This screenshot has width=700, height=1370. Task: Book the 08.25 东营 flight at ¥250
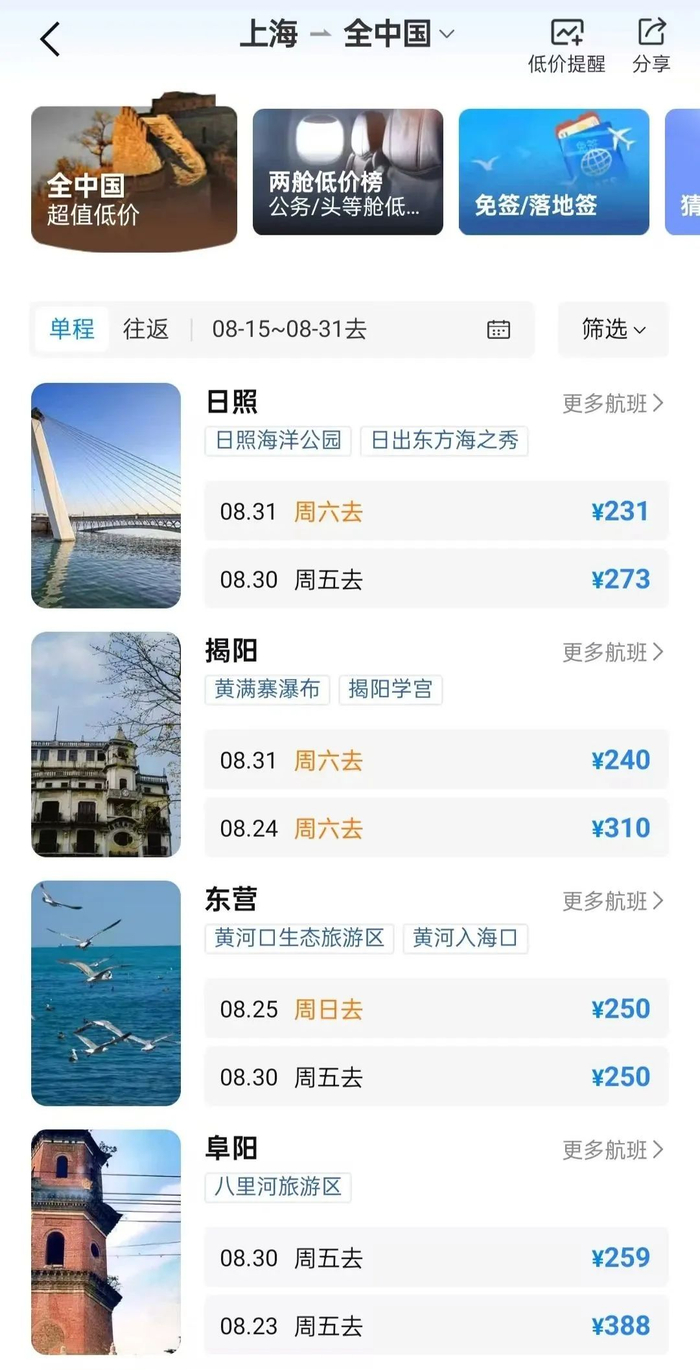pos(435,1009)
